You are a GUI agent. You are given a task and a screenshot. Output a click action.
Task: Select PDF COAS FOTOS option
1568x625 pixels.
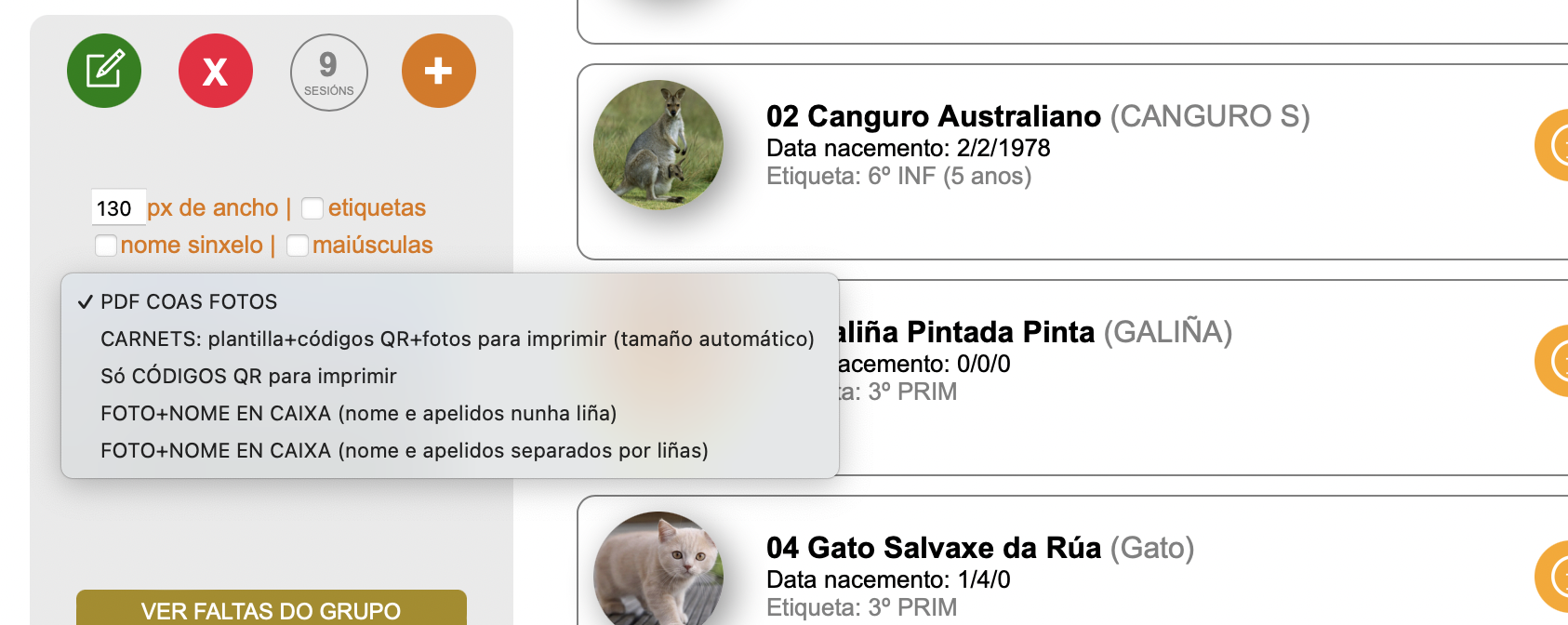(189, 301)
